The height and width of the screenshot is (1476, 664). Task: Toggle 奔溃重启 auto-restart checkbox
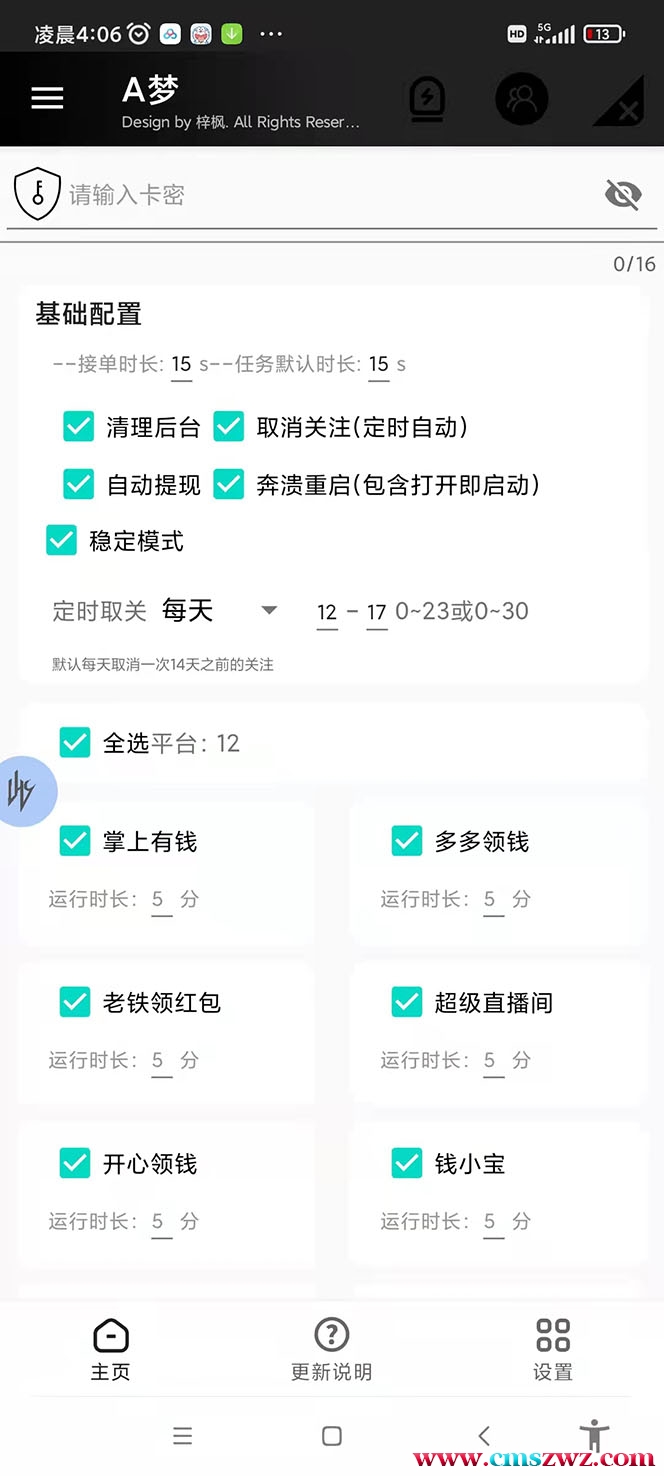coord(229,485)
